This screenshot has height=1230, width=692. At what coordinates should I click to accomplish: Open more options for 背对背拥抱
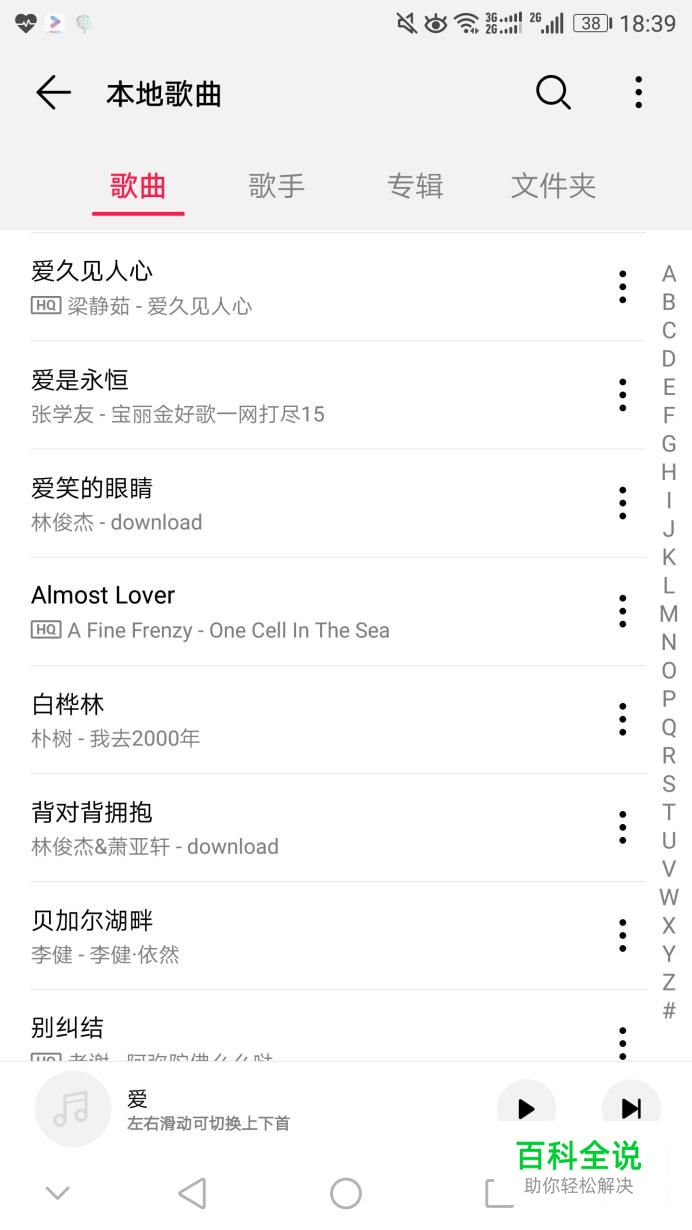click(622, 827)
